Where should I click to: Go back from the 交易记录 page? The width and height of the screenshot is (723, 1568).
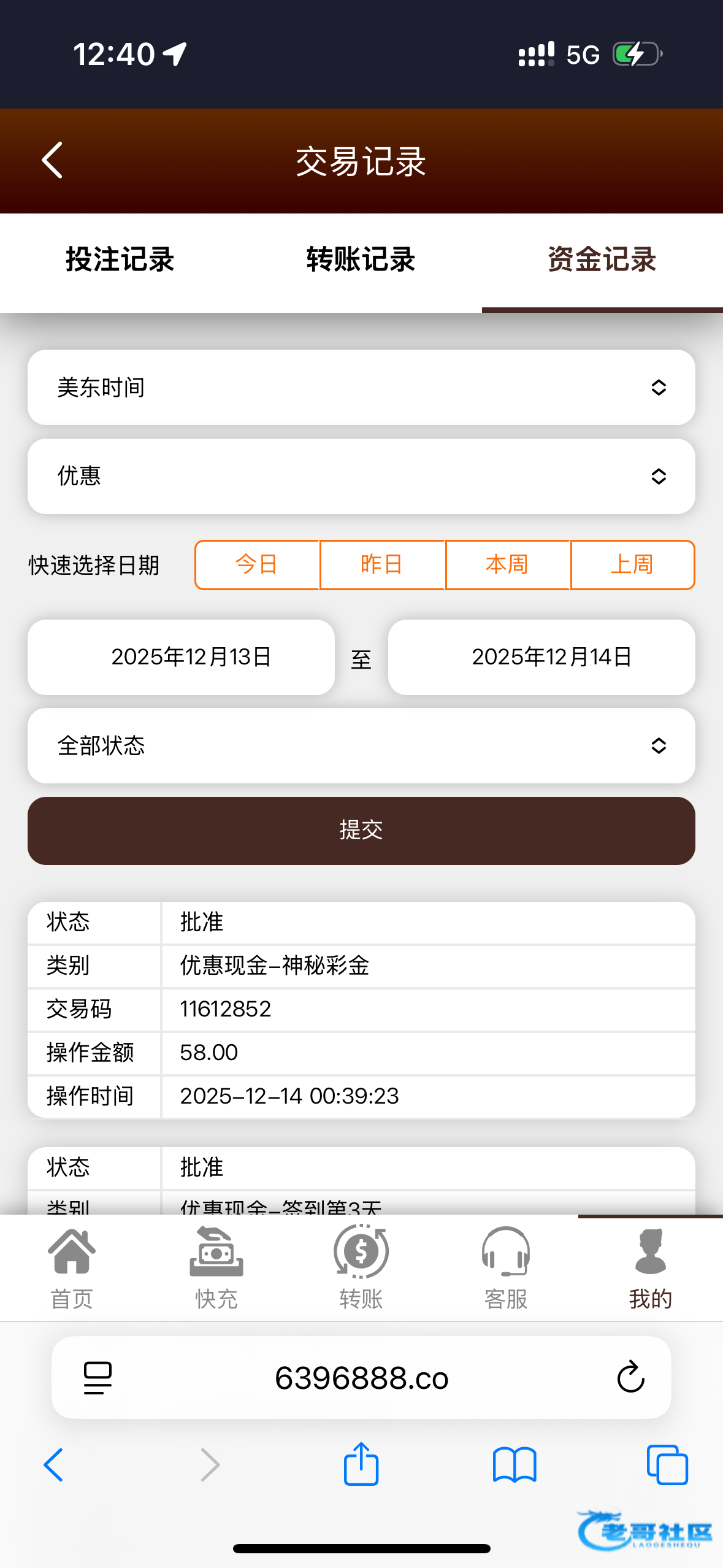tap(53, 161)
